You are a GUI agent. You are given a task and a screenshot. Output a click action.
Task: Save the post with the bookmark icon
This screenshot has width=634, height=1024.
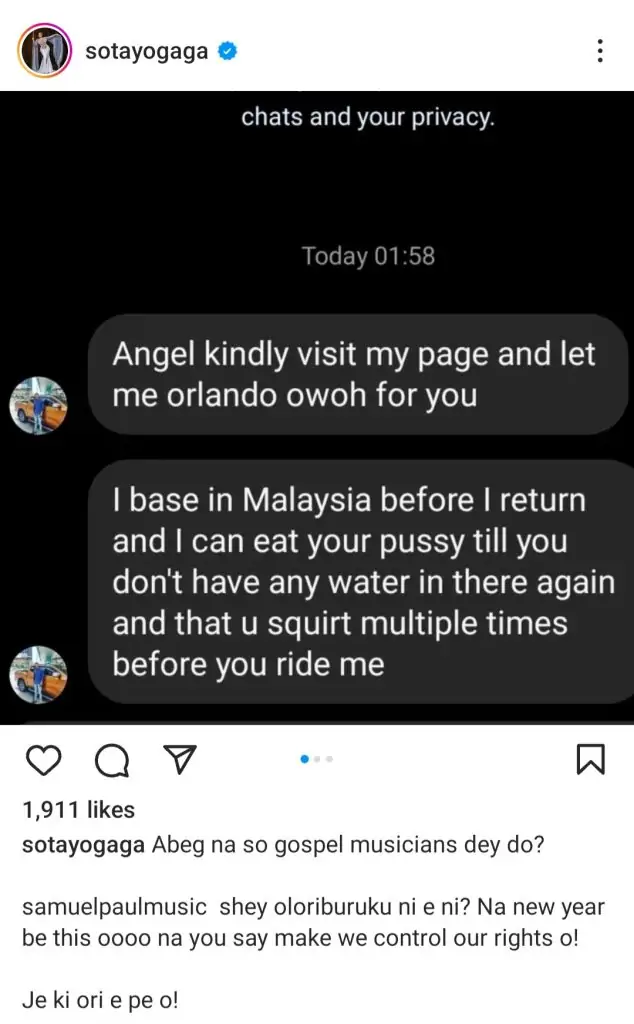click(x=590, y=761)
